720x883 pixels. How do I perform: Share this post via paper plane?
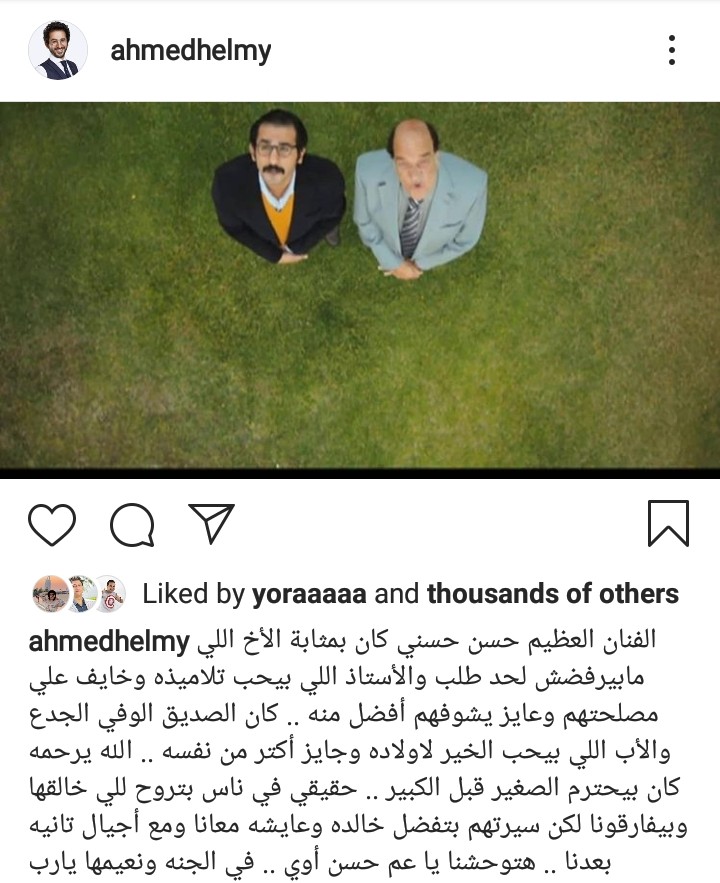tap(211, 523)
